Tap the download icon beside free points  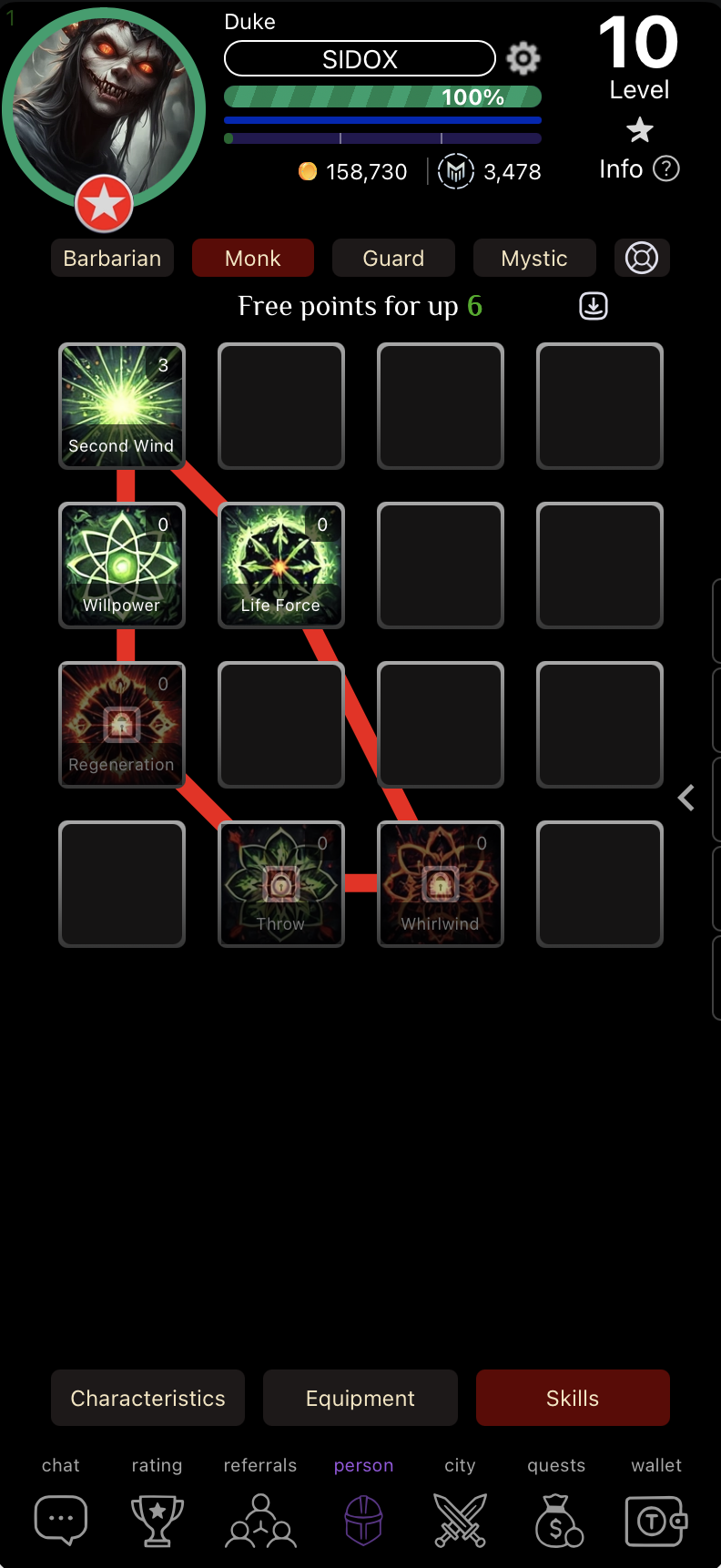pyautogui.click(x=594, y=307)
